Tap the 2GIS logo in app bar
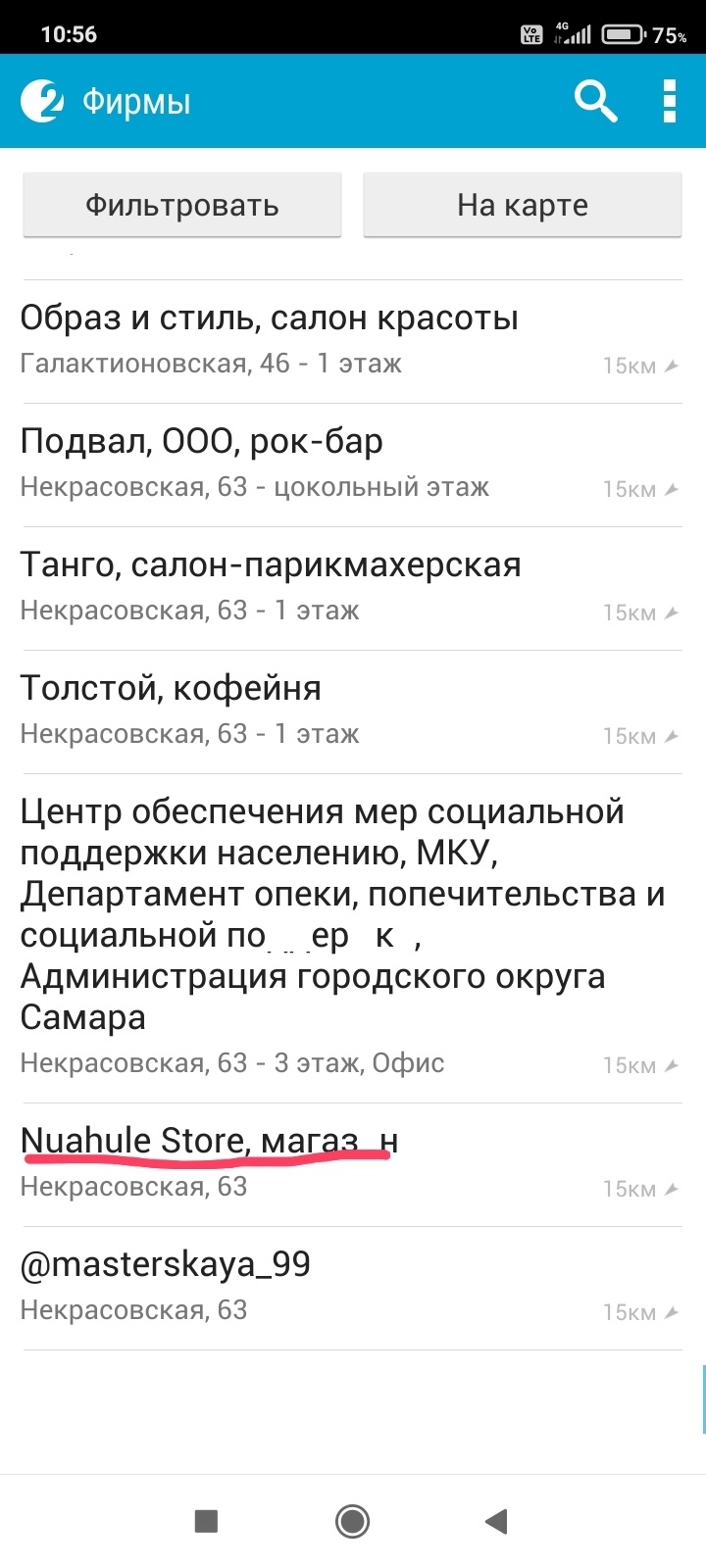706x1568 pixels. coord(42,101)
